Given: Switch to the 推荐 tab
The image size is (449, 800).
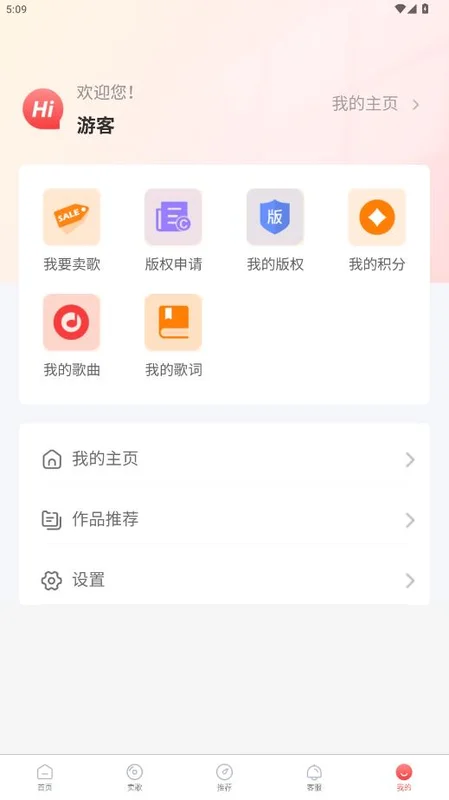Looking at the screenshot, I should coord(224,778).
